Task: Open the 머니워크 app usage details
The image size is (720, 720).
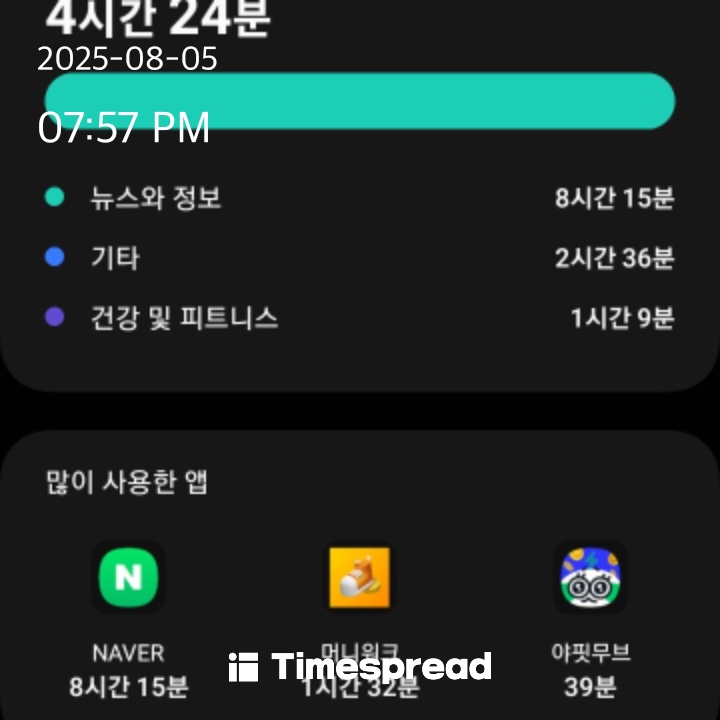Action: pos(359,578)
